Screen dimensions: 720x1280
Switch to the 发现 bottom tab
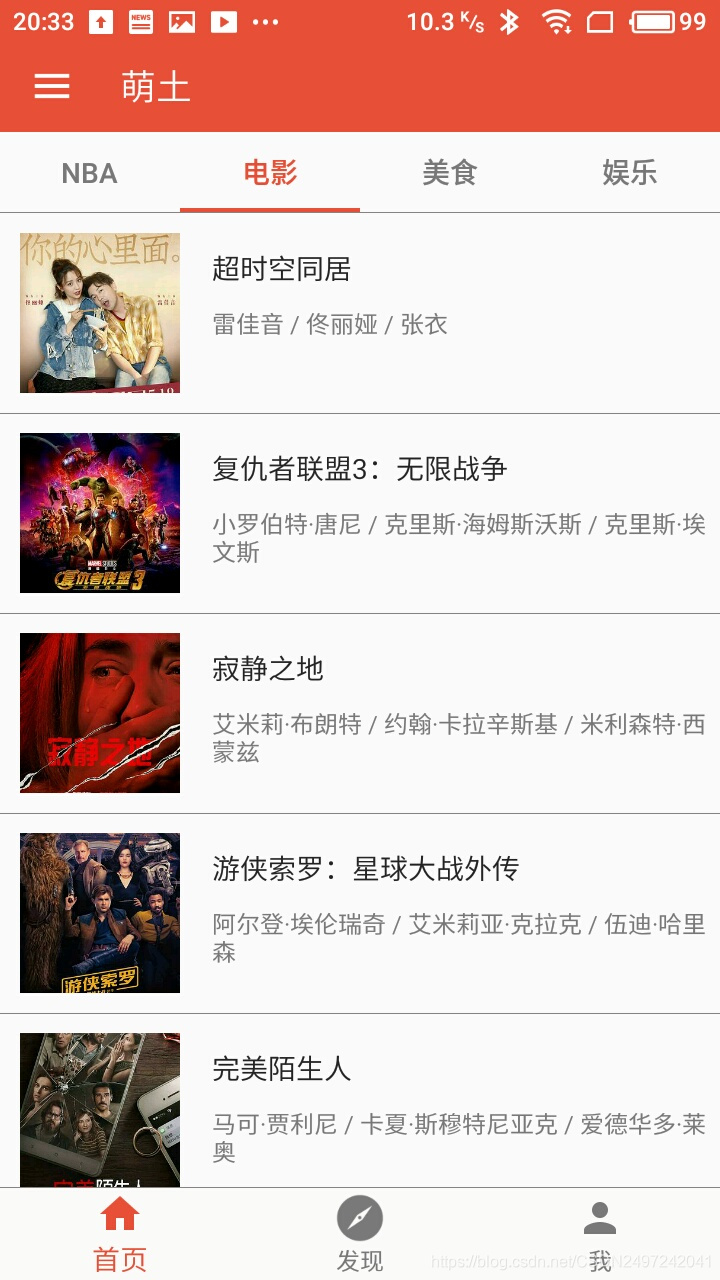point(360,1234)
